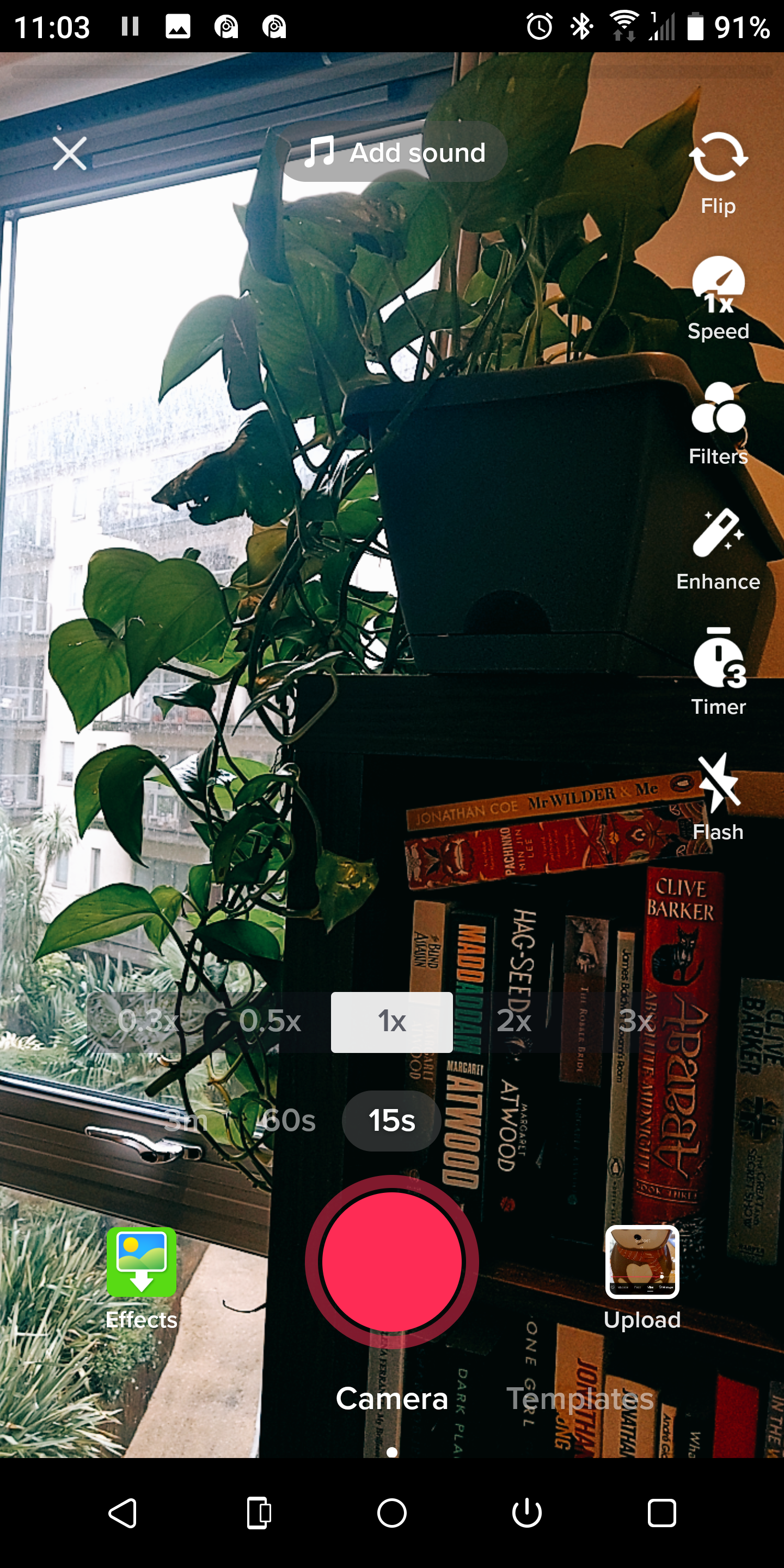The height and width of the screenshot is (1568, 784).
Task: Switch to the Templates tab
Action: pyautogui.click(x=579, y=1398)
